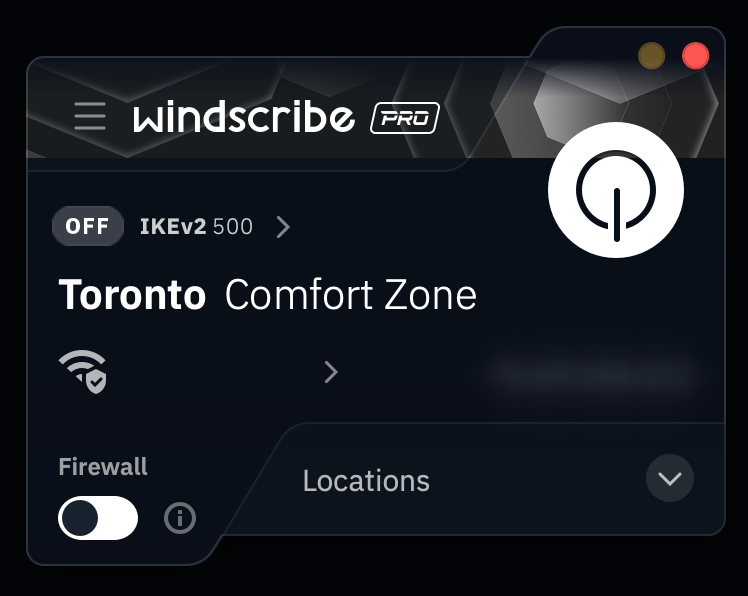
Task: Tap the secured Wi-Fi network icon
Action: tap(83, 372)
